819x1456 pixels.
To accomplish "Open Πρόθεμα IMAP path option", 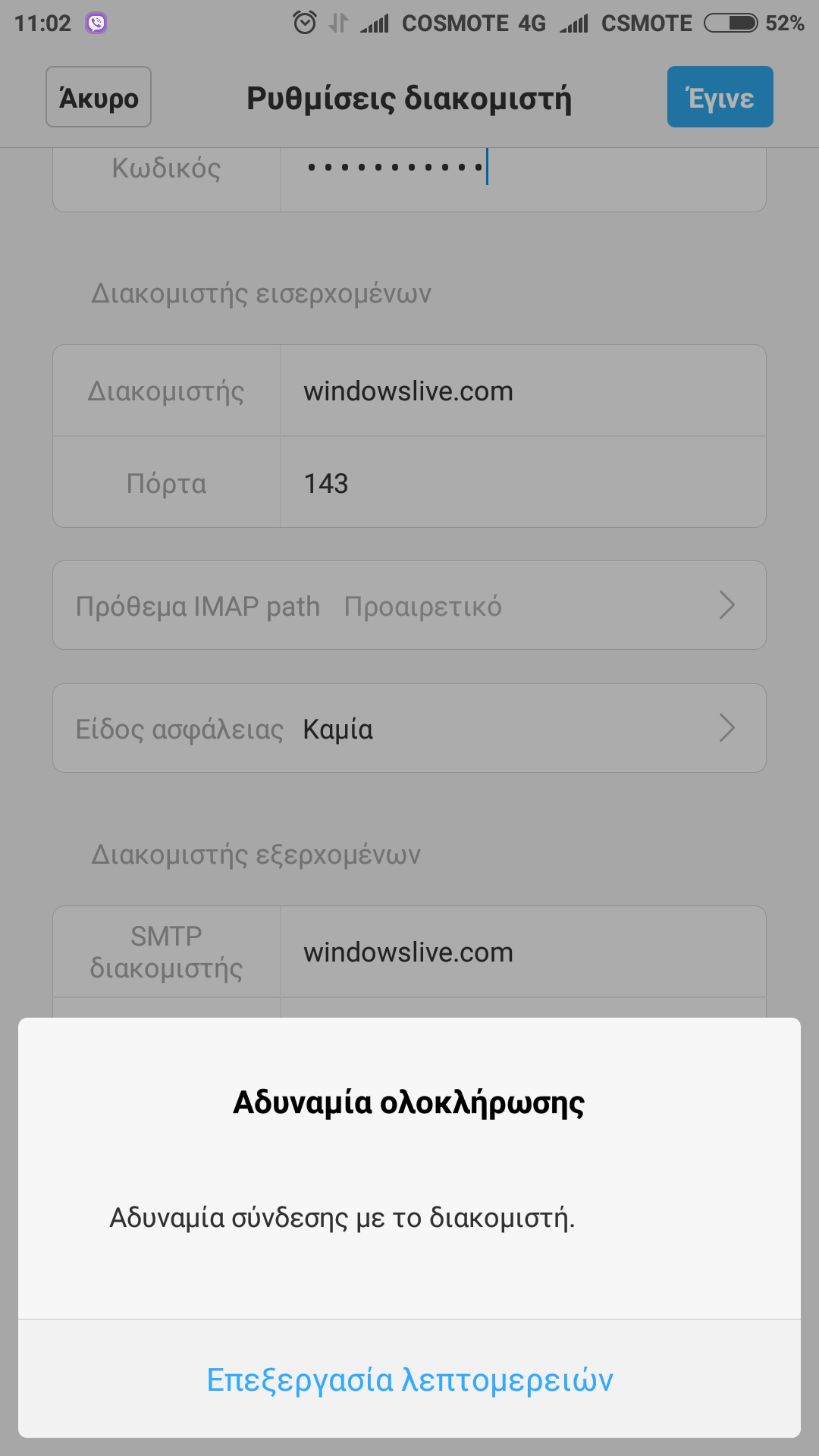I will click(x=409, y=606).
